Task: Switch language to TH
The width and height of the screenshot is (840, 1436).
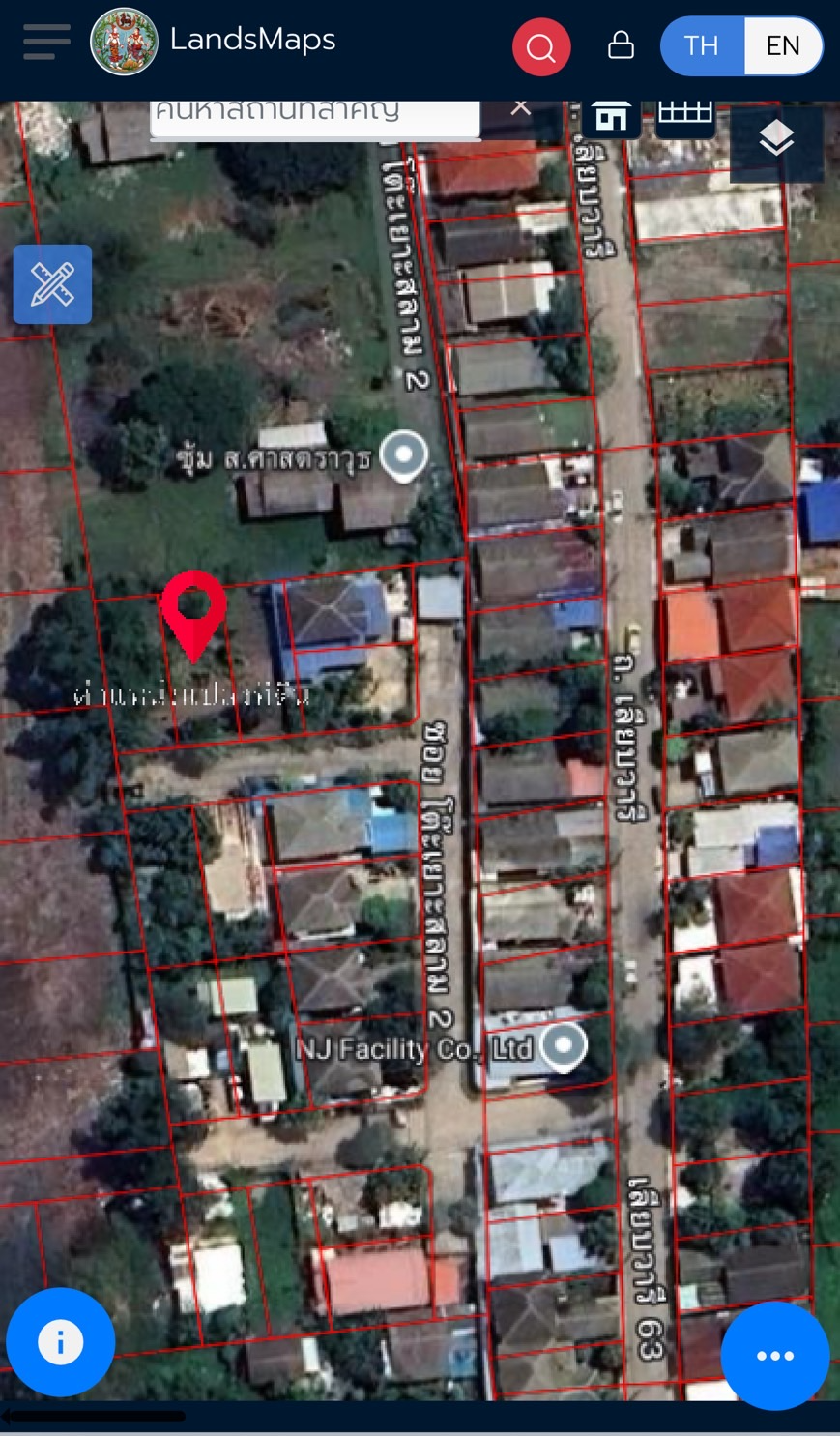Action: (702, 45)
